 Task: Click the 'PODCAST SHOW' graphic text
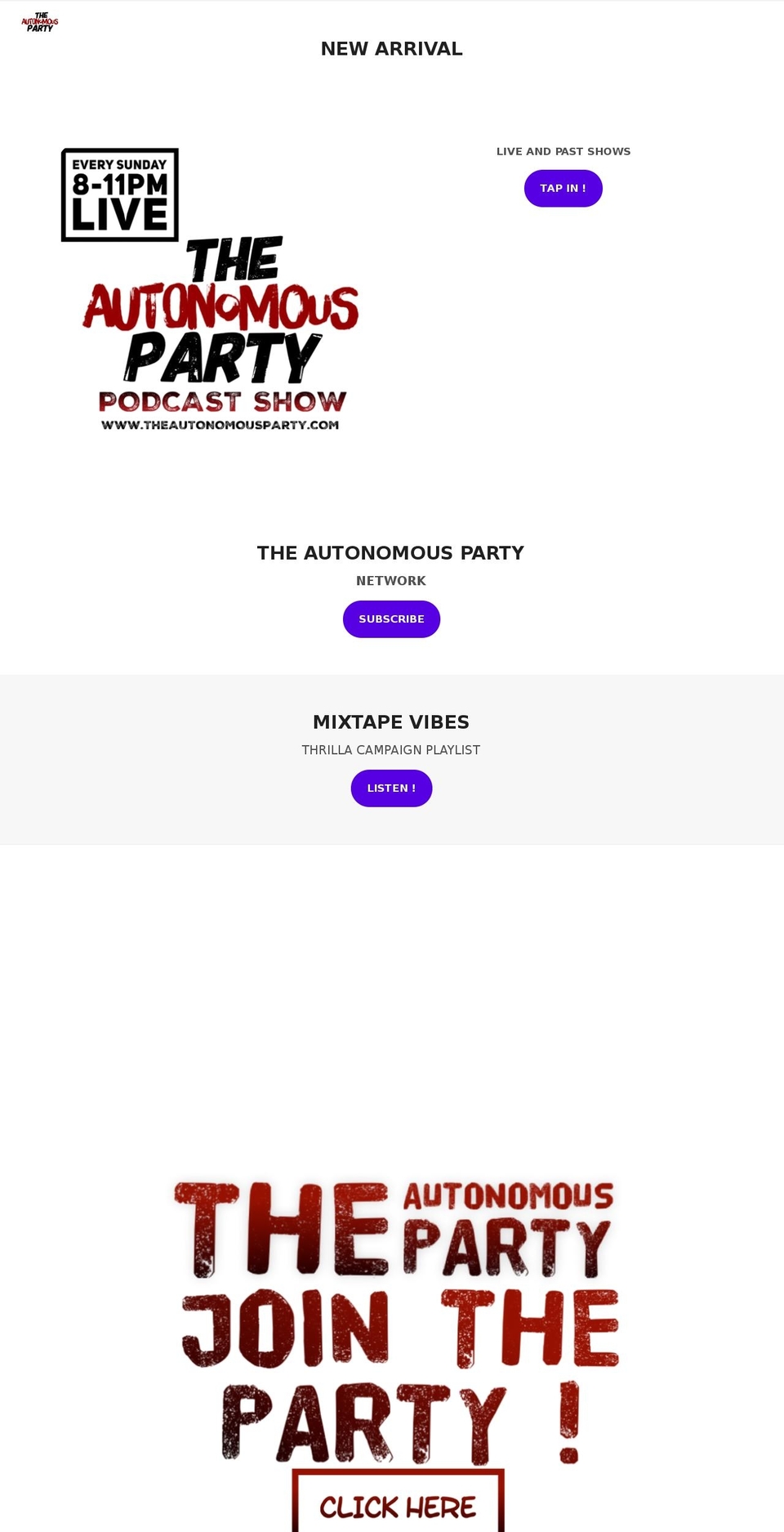221,400
